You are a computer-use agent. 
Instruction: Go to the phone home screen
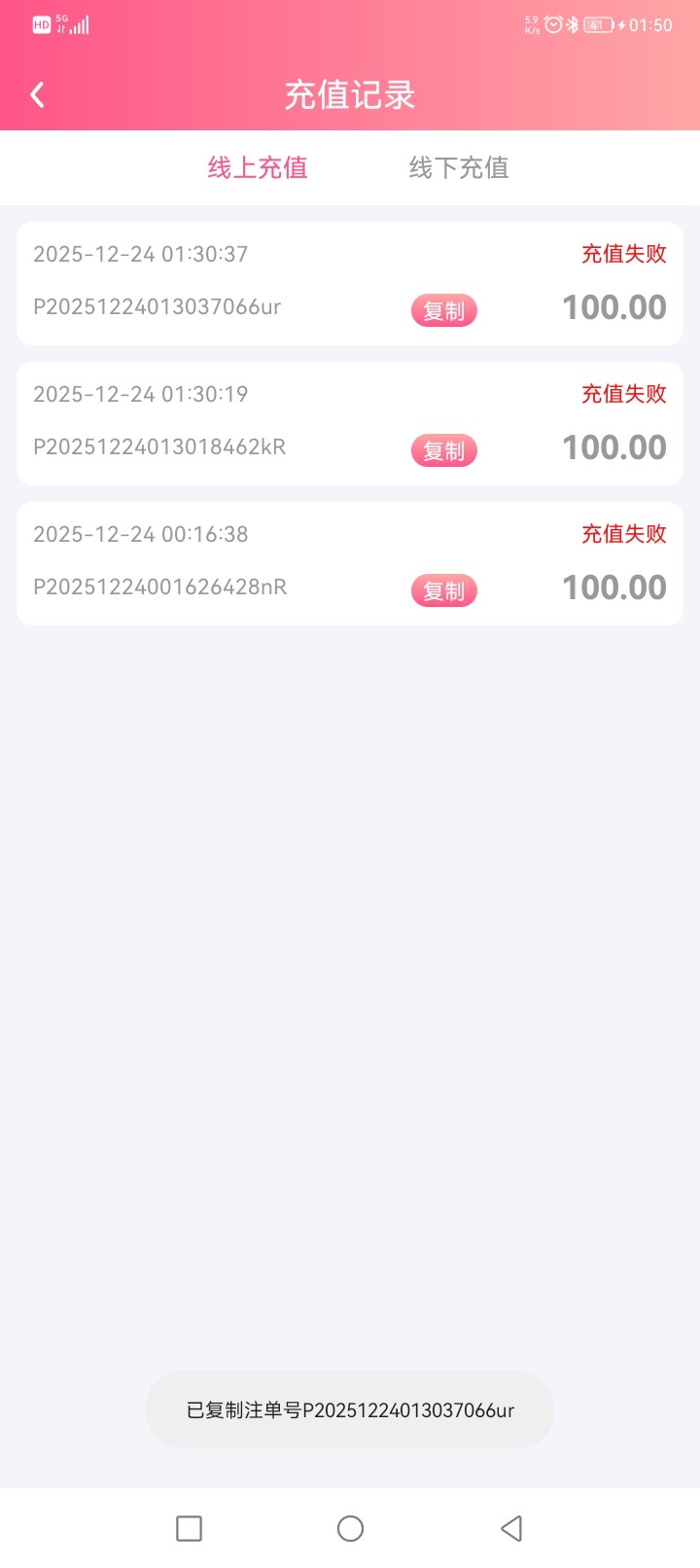(350, 1528)
